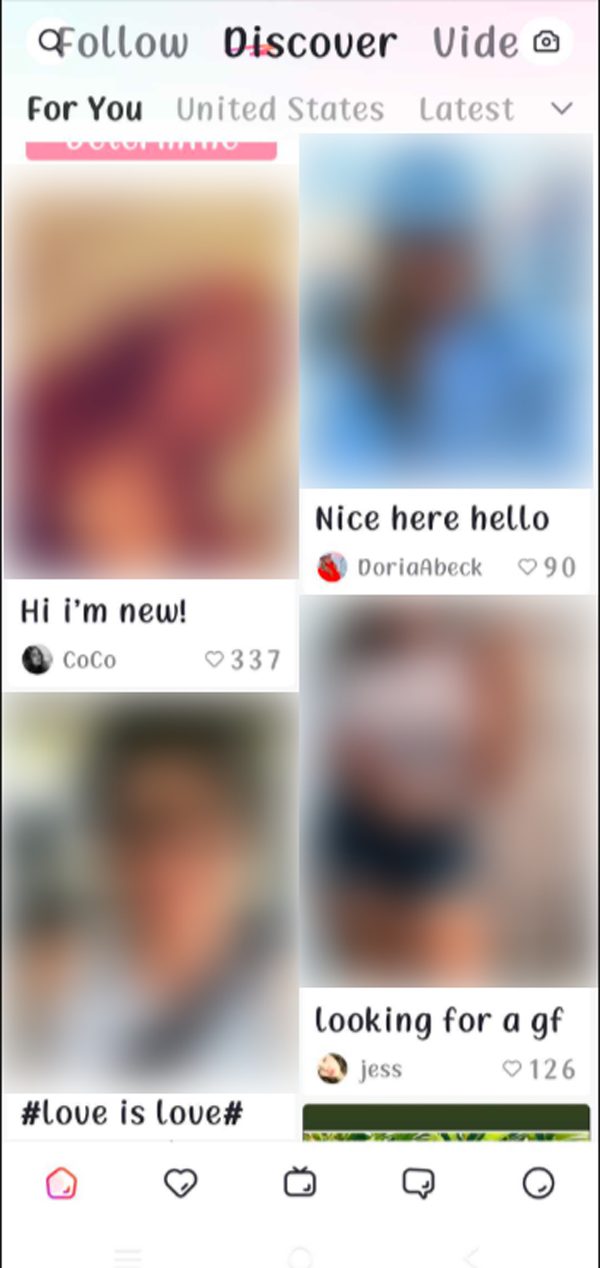Screen dimensions: 600x1268
Task: Select the Latest feed
Action: (467, 109)
